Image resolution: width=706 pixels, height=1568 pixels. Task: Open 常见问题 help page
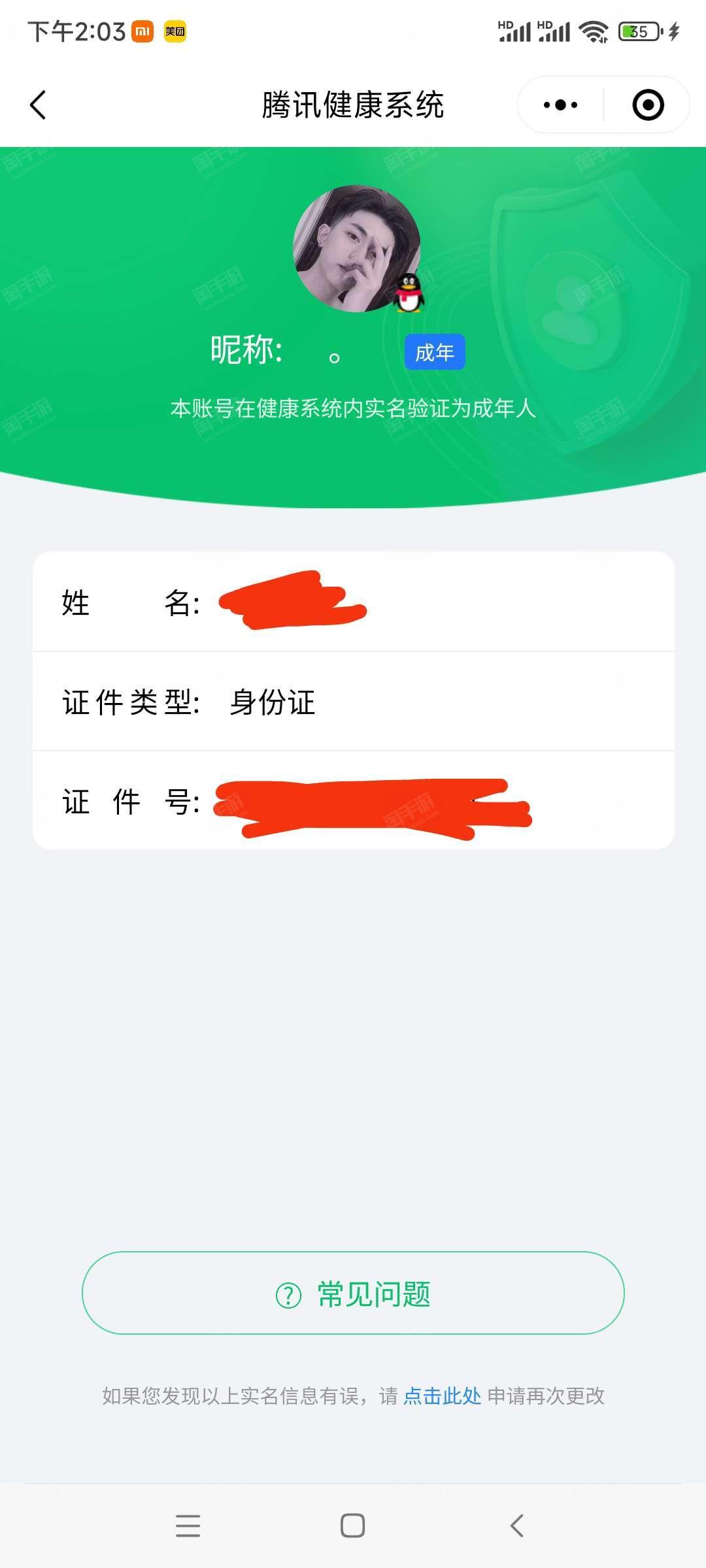pyautogui.click(x=353, y=1294)
